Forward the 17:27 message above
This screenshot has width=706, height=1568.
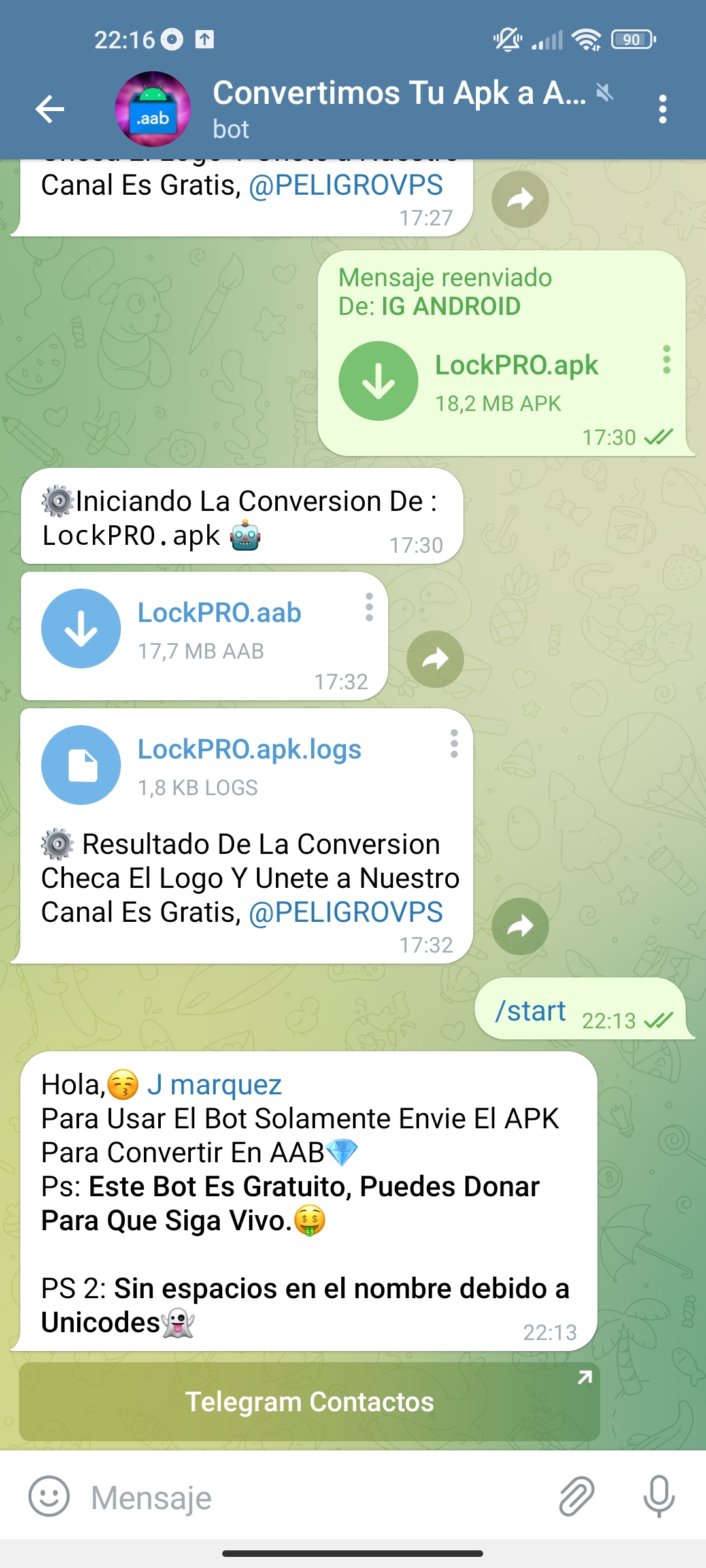520,199
